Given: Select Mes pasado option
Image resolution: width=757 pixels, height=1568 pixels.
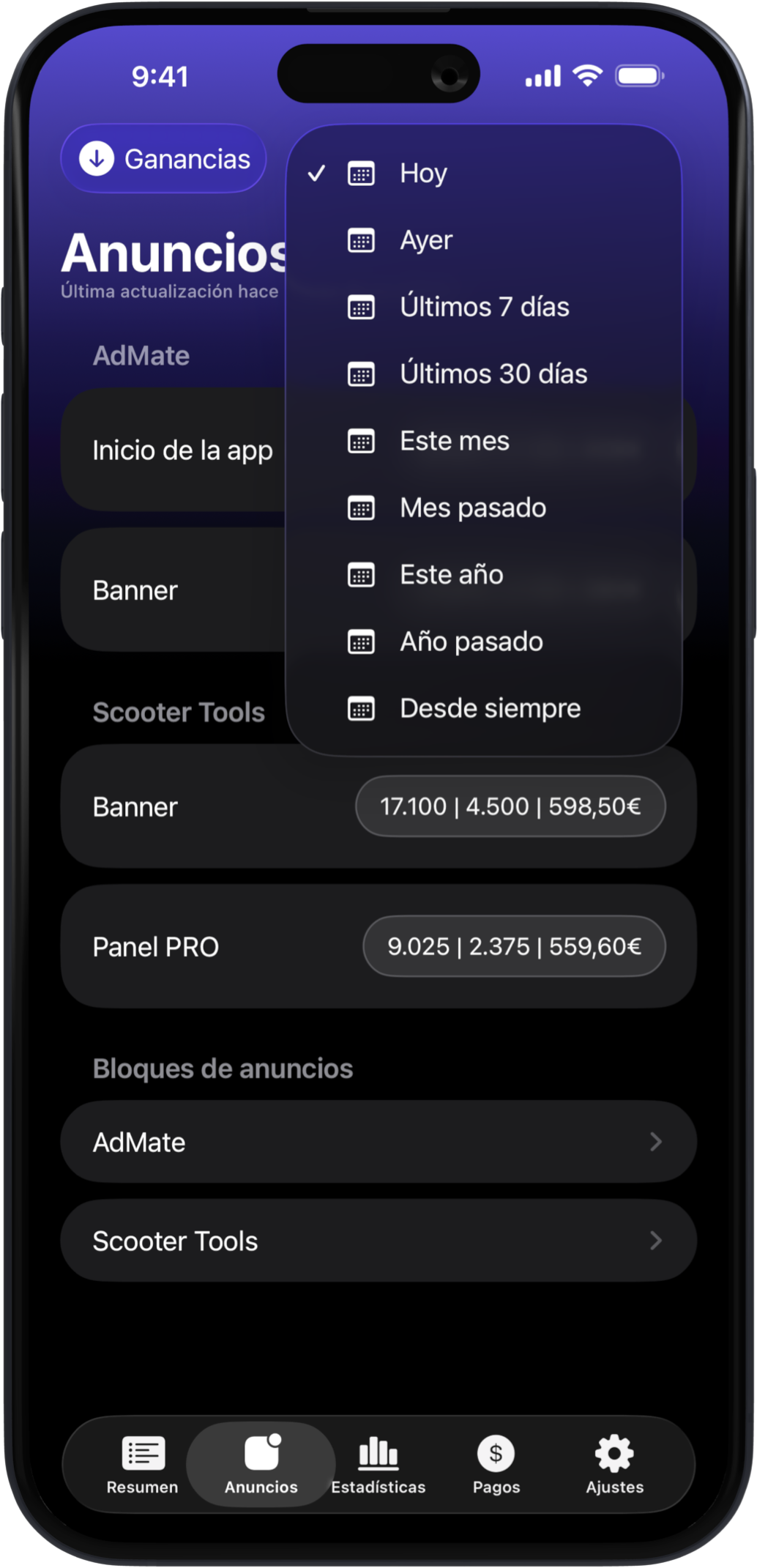Looking at the screenshot, I should pos(483,508).
